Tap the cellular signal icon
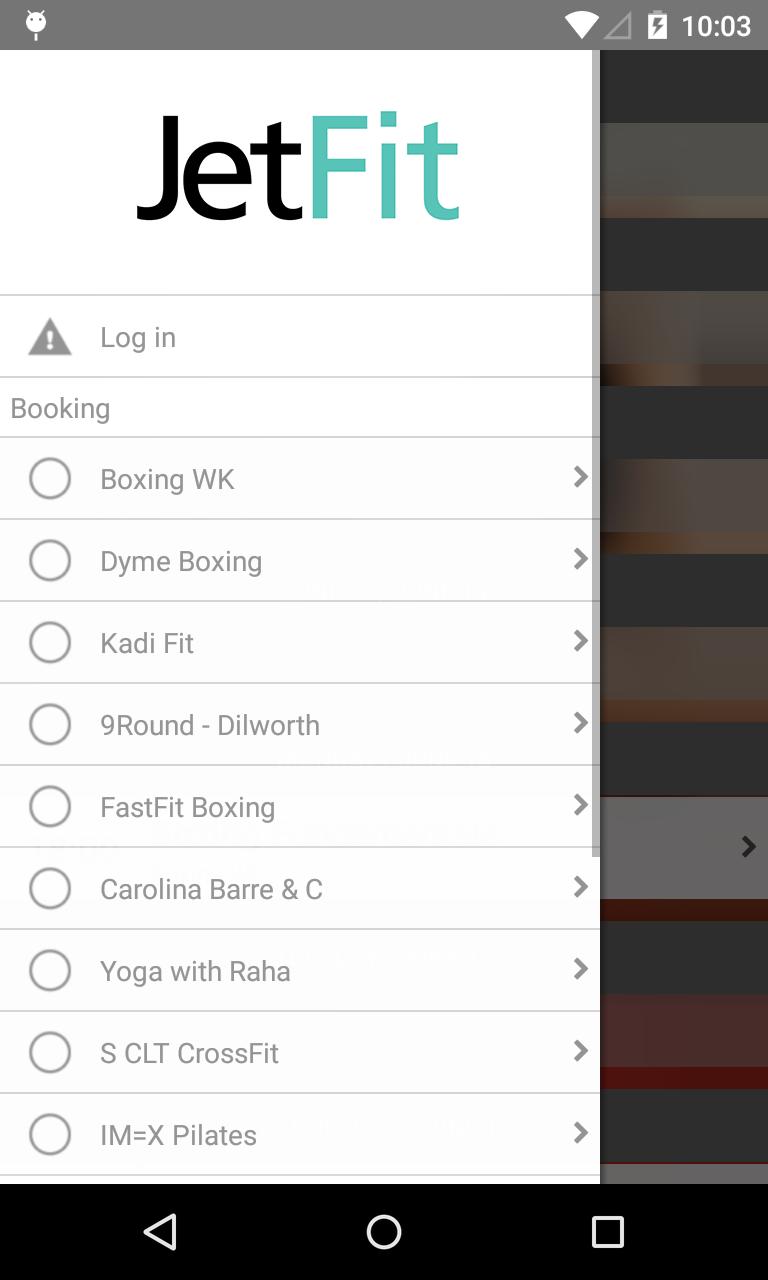768x1280 pixels. tap(616, 25)
